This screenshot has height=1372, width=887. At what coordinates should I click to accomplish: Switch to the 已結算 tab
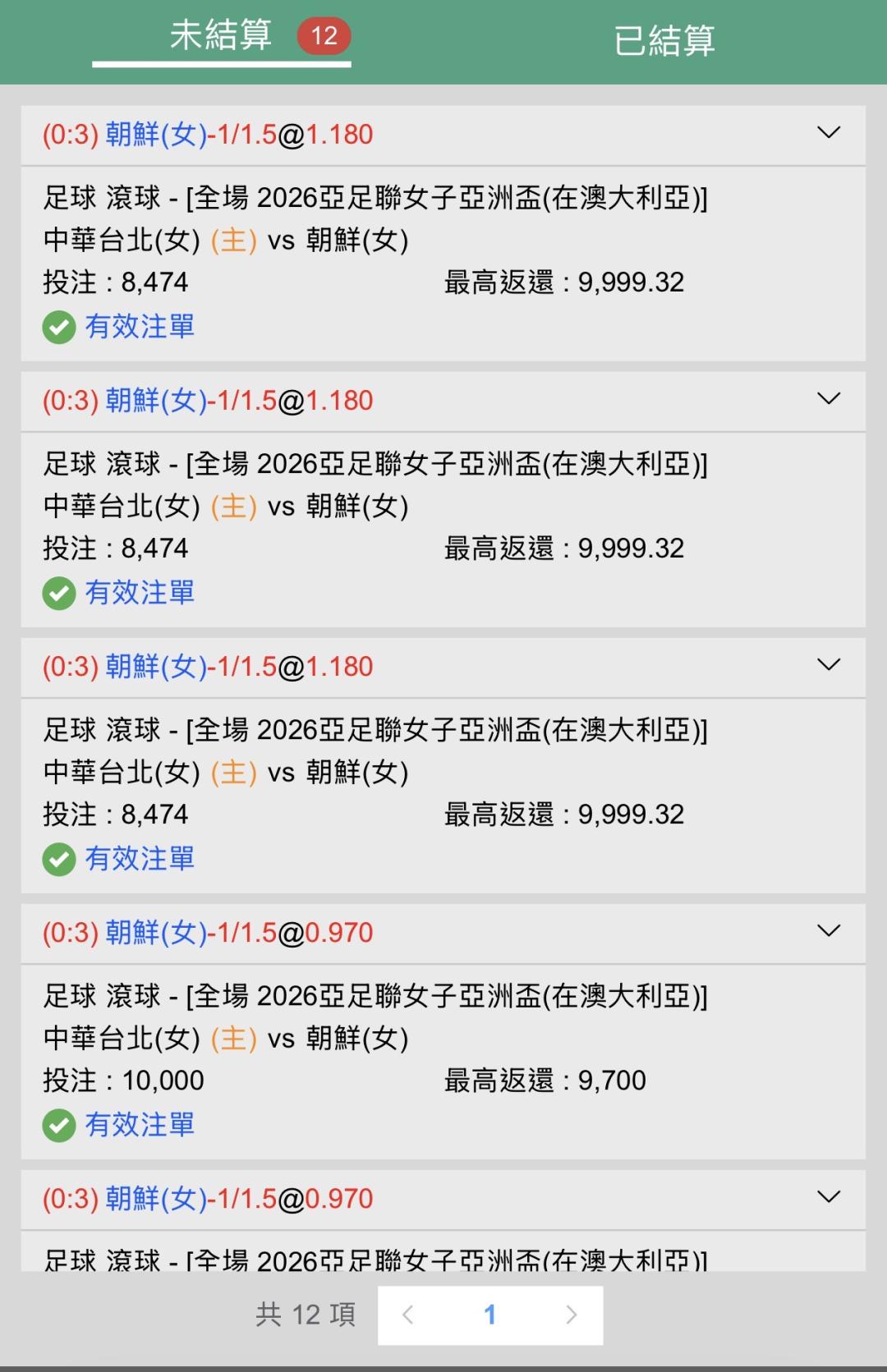click(664, 39)
